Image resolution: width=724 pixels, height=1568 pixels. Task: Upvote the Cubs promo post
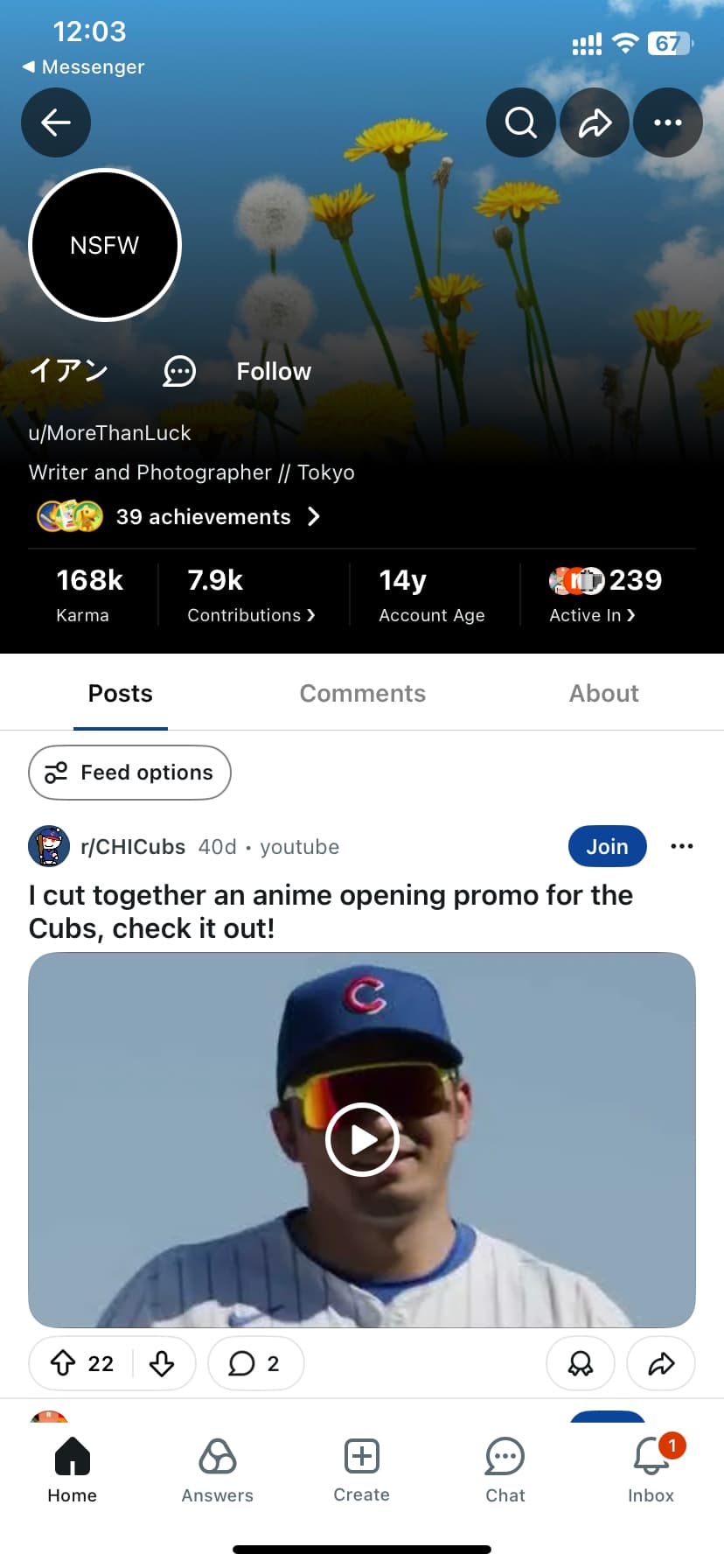point(63,1363)
